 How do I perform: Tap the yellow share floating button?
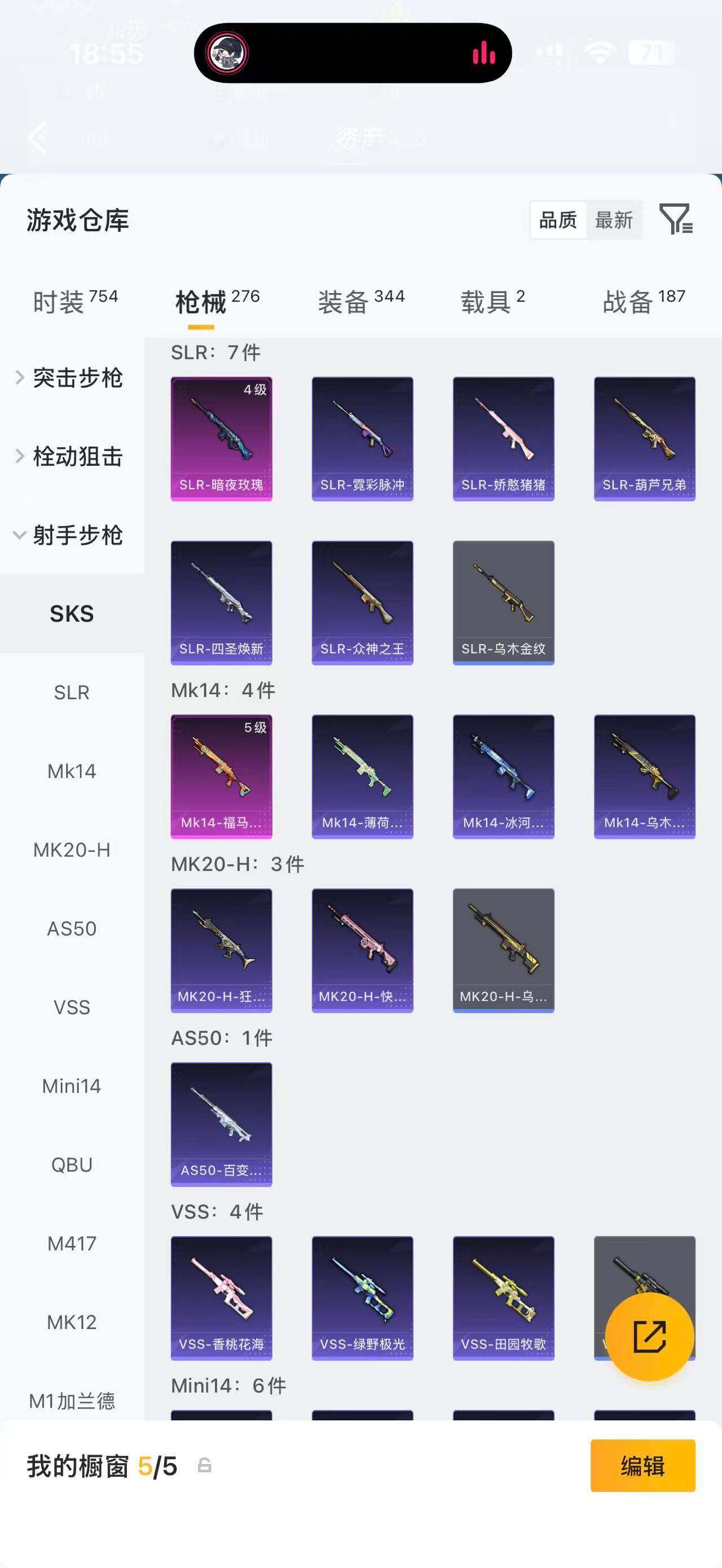pyautogui.click(x=650, y=1337)
